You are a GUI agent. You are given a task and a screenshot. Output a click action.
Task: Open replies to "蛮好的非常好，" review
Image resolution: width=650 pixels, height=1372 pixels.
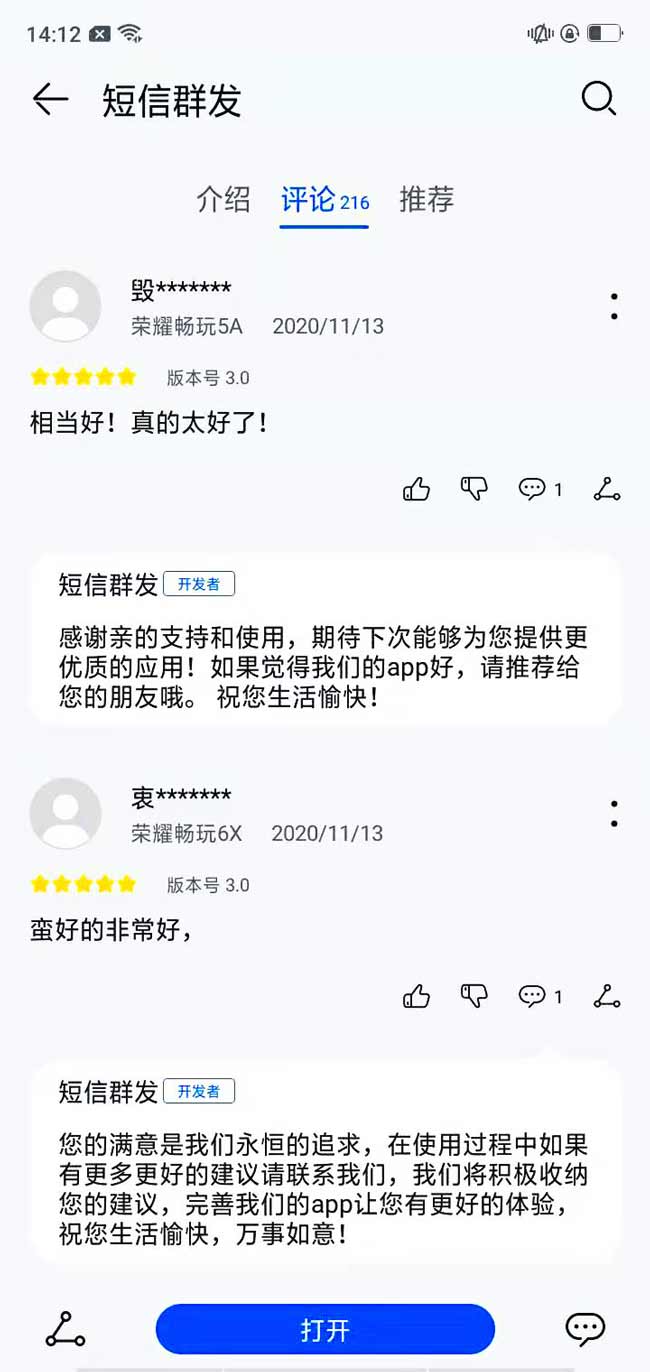point(539,996)
